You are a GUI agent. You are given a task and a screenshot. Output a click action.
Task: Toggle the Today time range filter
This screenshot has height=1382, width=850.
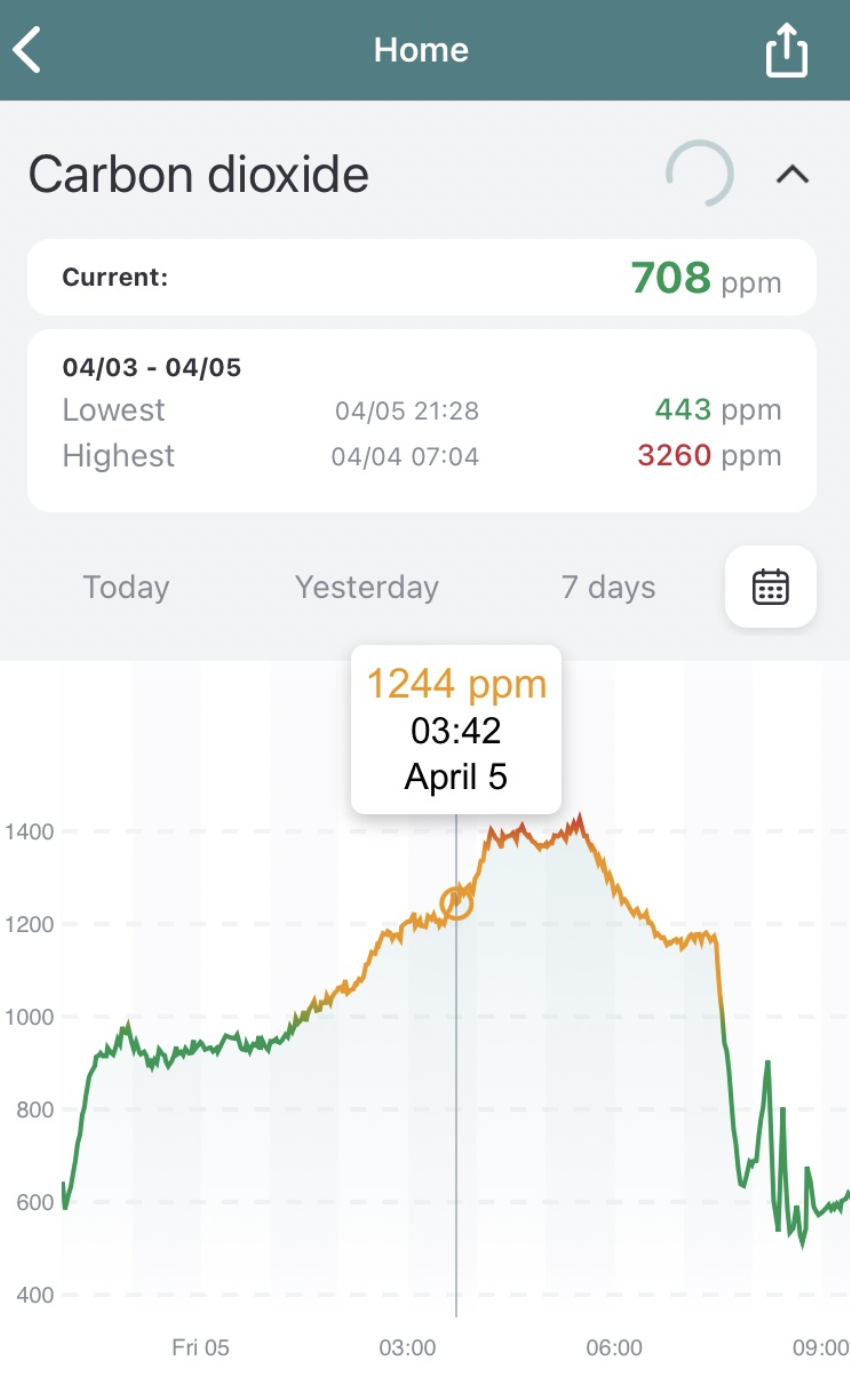(125, 587)
